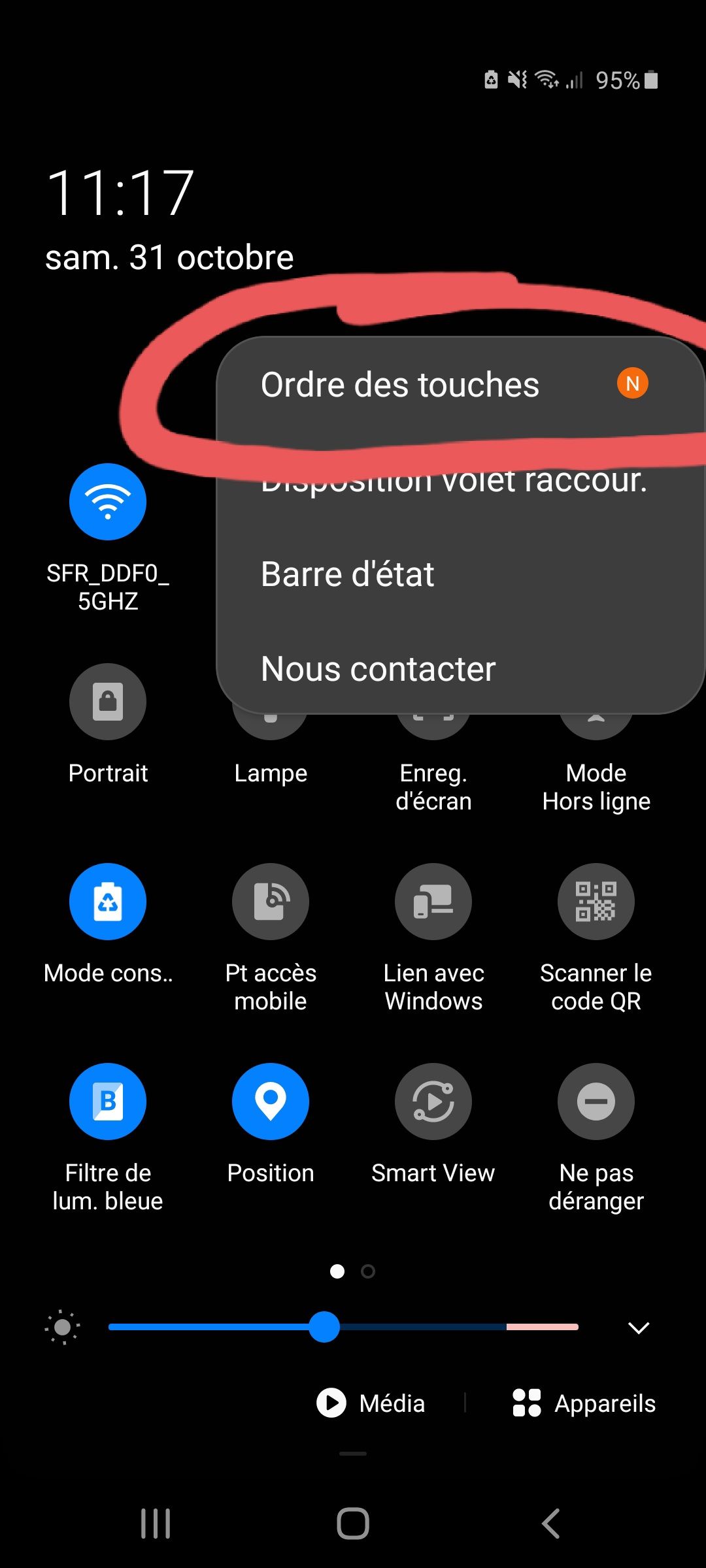Viewport: 706px width, 1568px height.
Task: Open the Appareils devices panel
Action: (584, 1403)
